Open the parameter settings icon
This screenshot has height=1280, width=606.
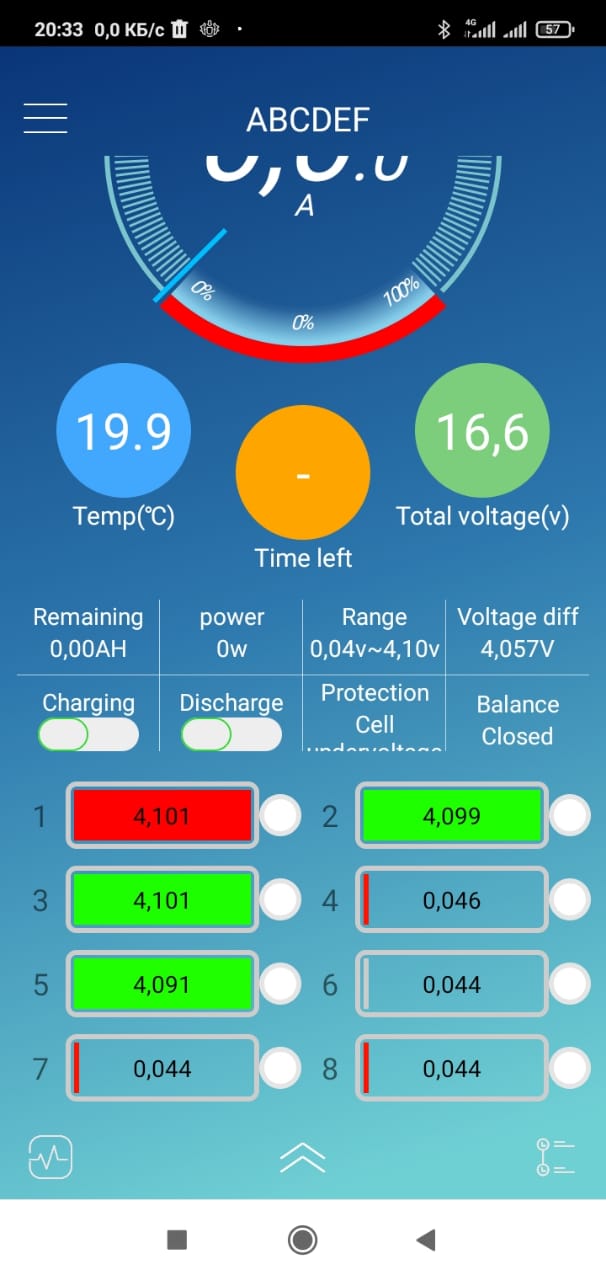tap(555, 1157)
